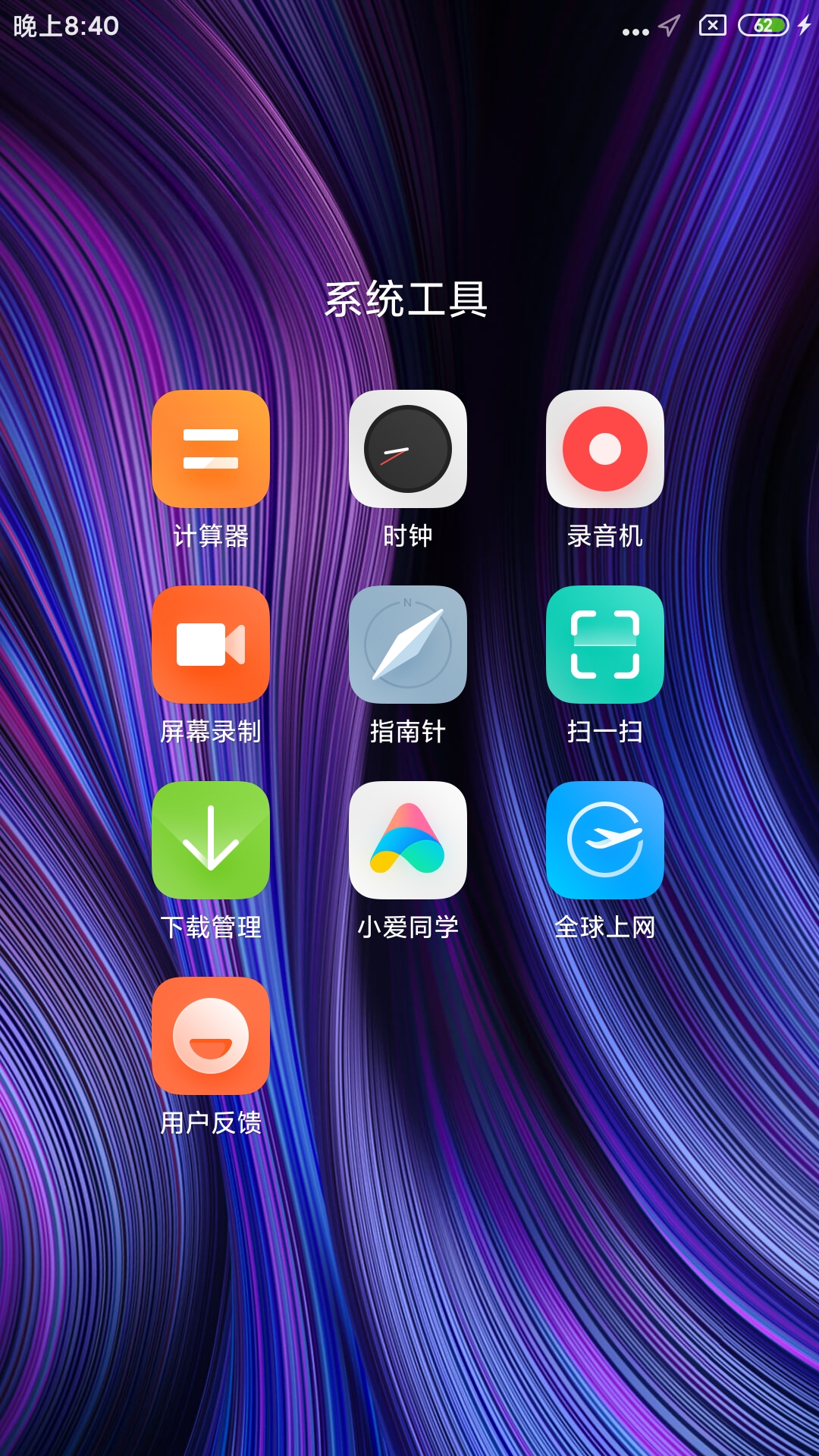
Task: Open 下载管理 downloads manager
Action: tap(211, 840)
